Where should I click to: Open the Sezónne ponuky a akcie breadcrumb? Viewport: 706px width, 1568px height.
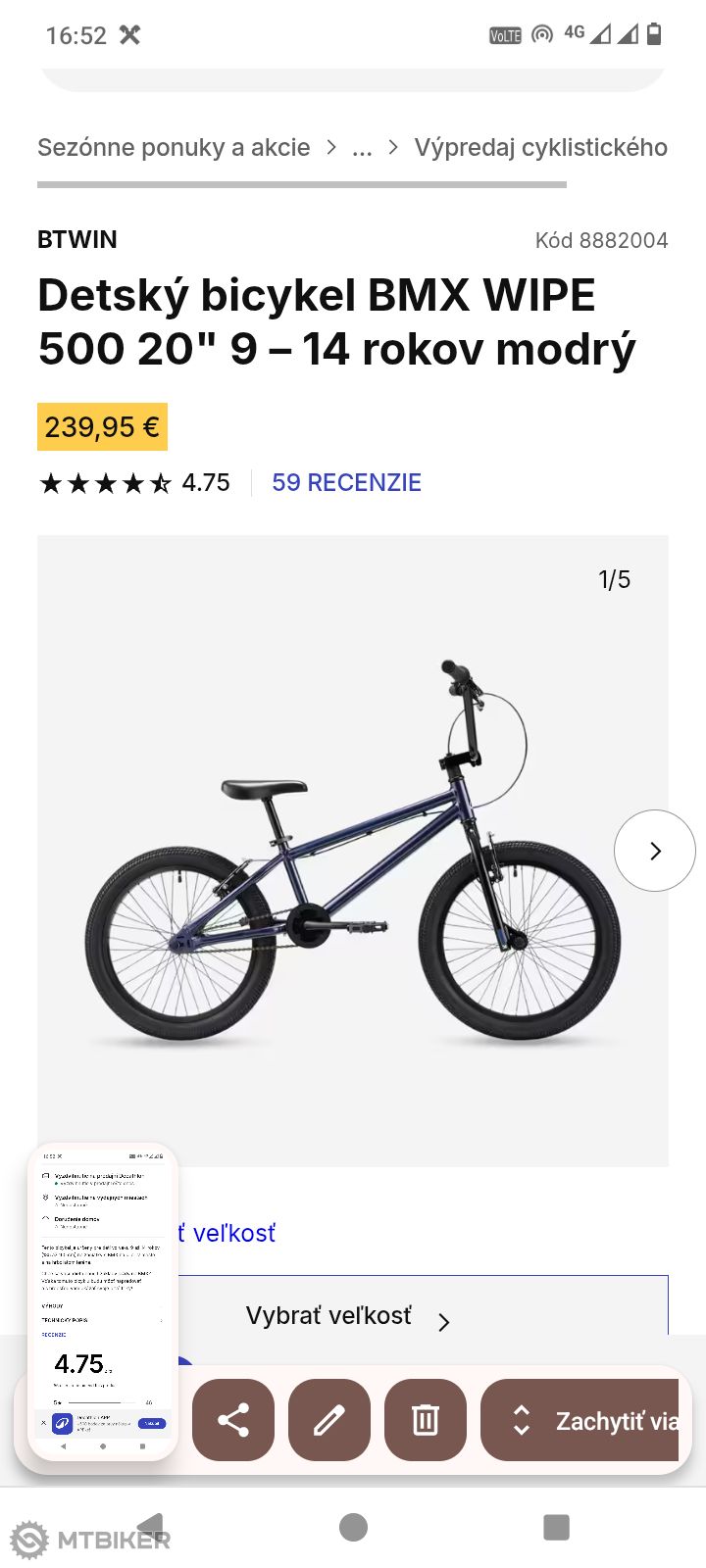(x=174, y=148)
